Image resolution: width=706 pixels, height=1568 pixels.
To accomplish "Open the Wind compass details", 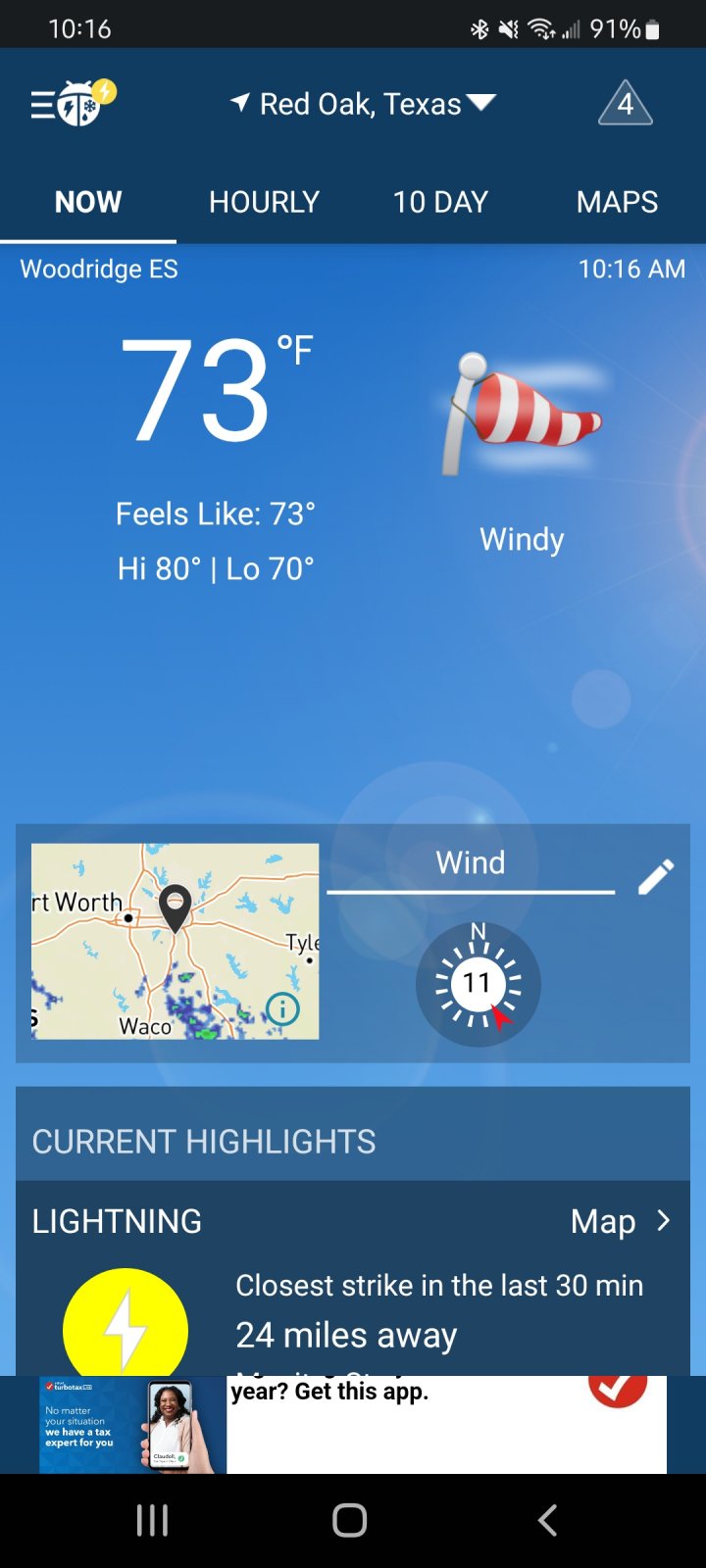I will [x=478, y=983].
